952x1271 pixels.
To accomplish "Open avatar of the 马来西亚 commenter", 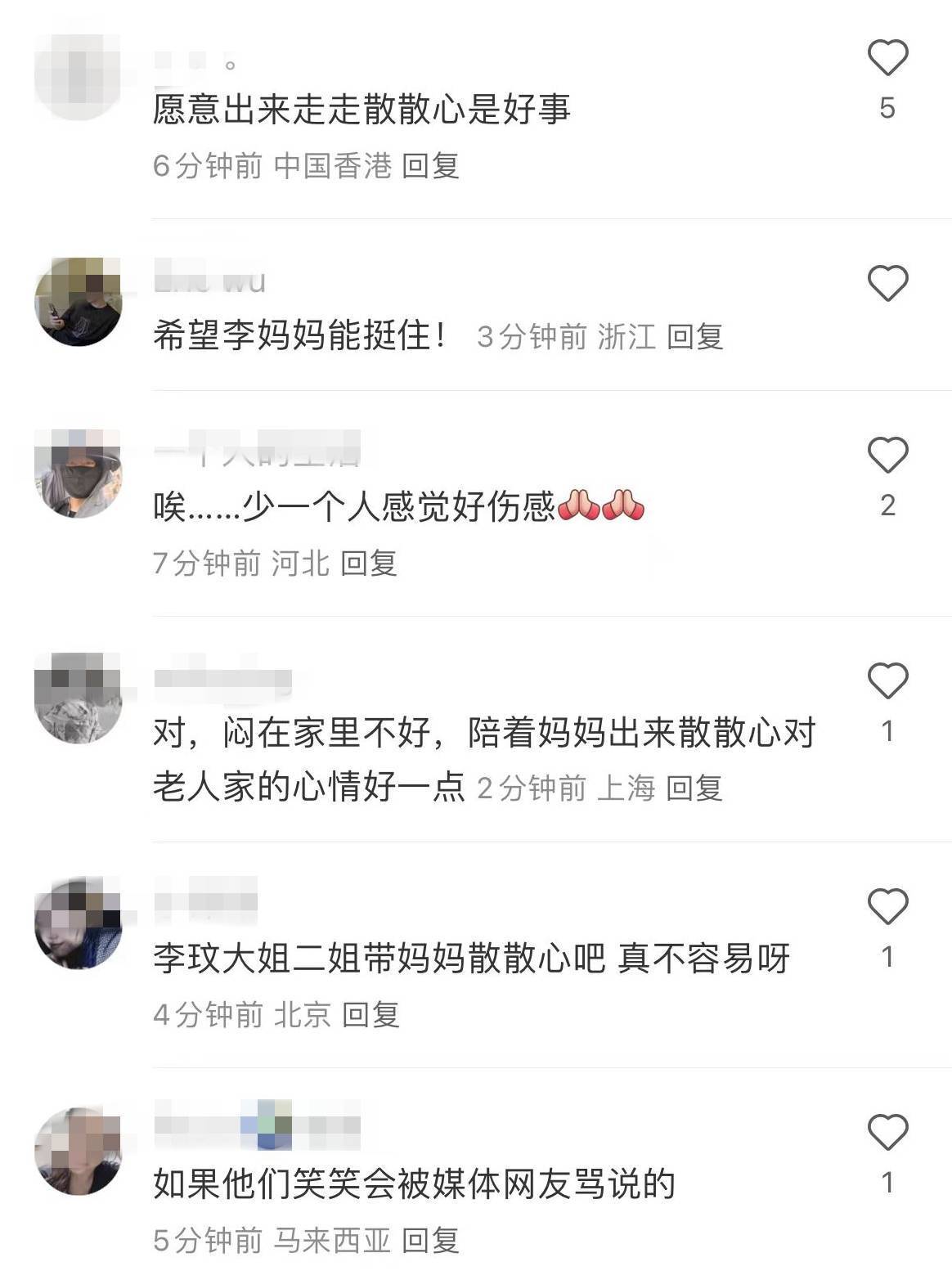I will click(x=79, y=1151).
